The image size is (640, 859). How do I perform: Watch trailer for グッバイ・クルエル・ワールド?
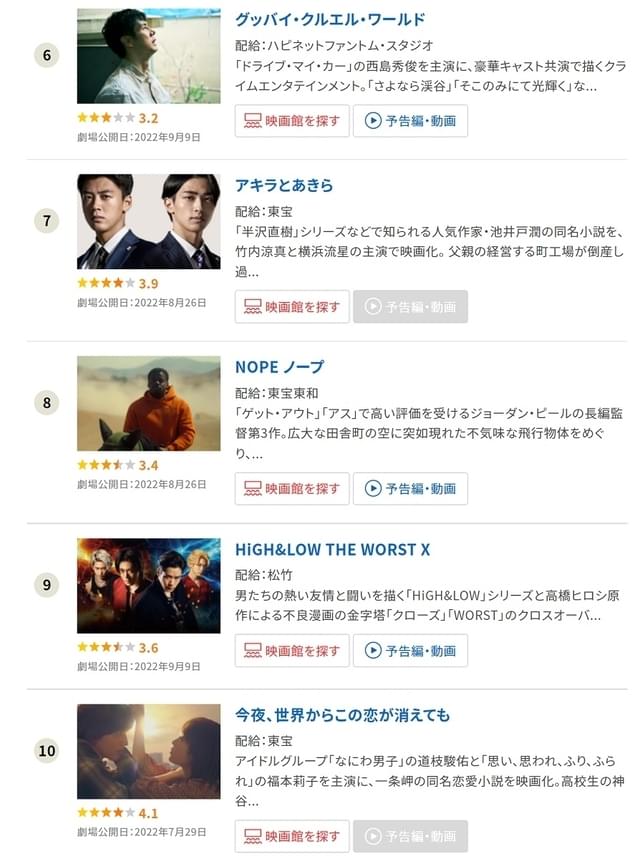(x=410, y=121)
